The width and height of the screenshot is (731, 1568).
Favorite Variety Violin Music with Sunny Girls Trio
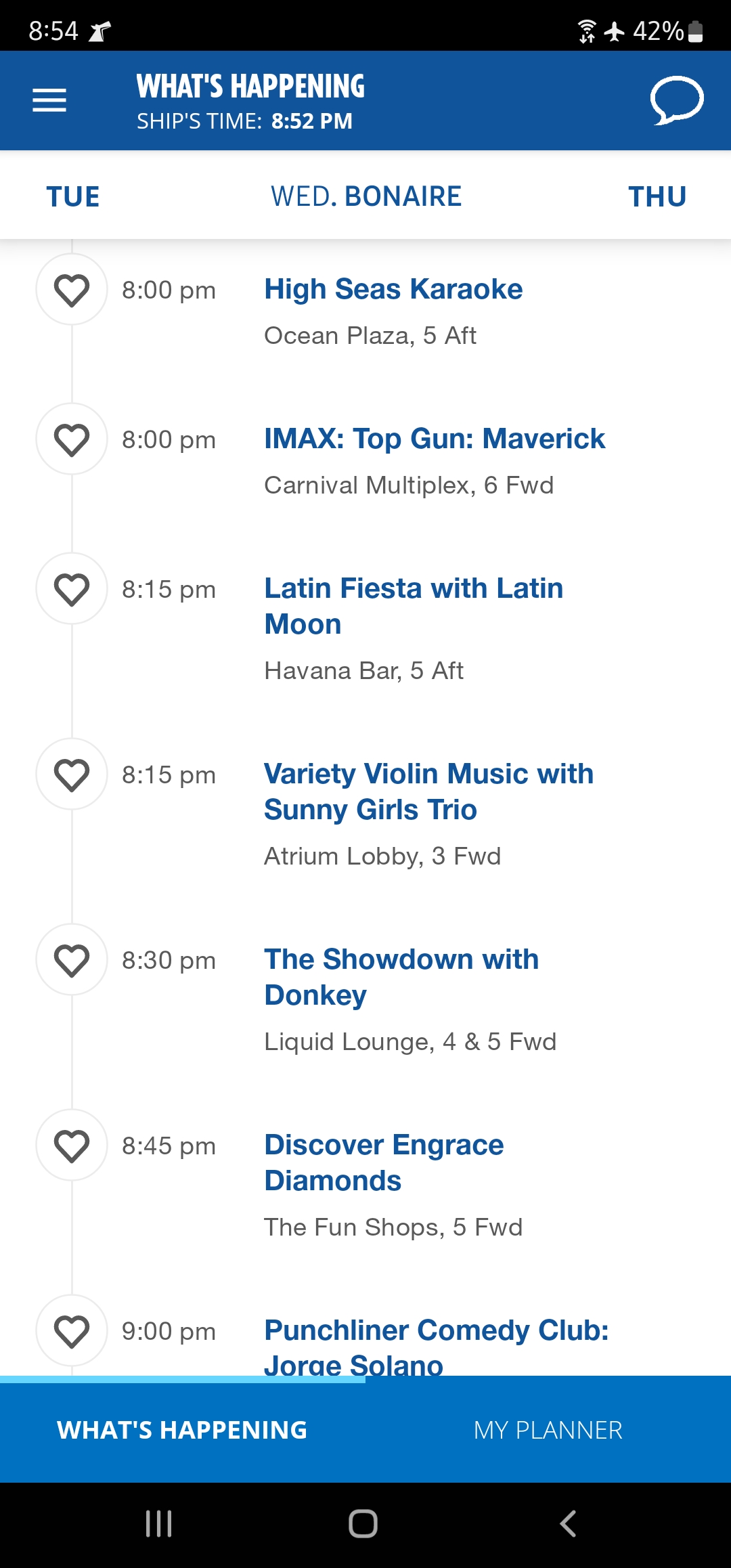[72, 775]
